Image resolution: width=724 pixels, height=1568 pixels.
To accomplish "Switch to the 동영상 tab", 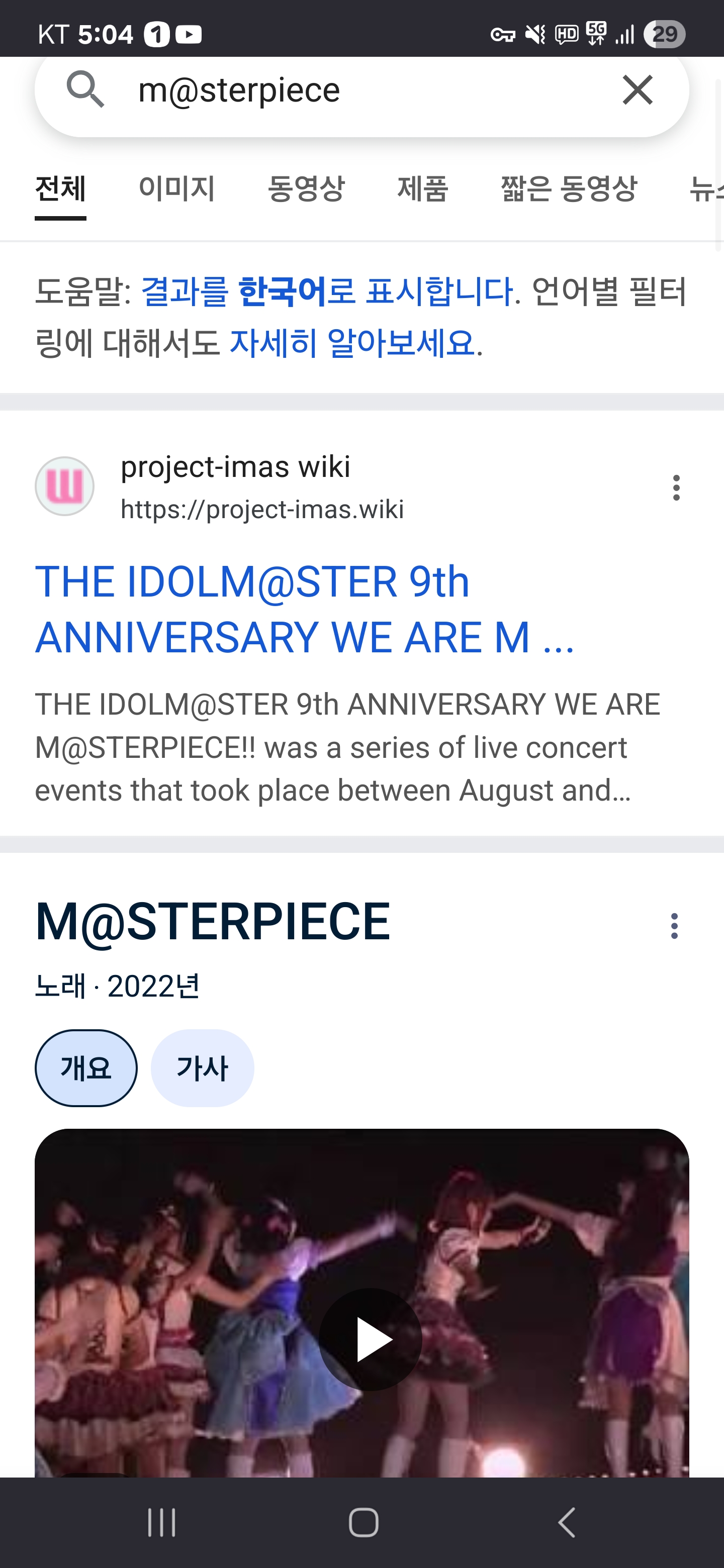I will (306, 188).
